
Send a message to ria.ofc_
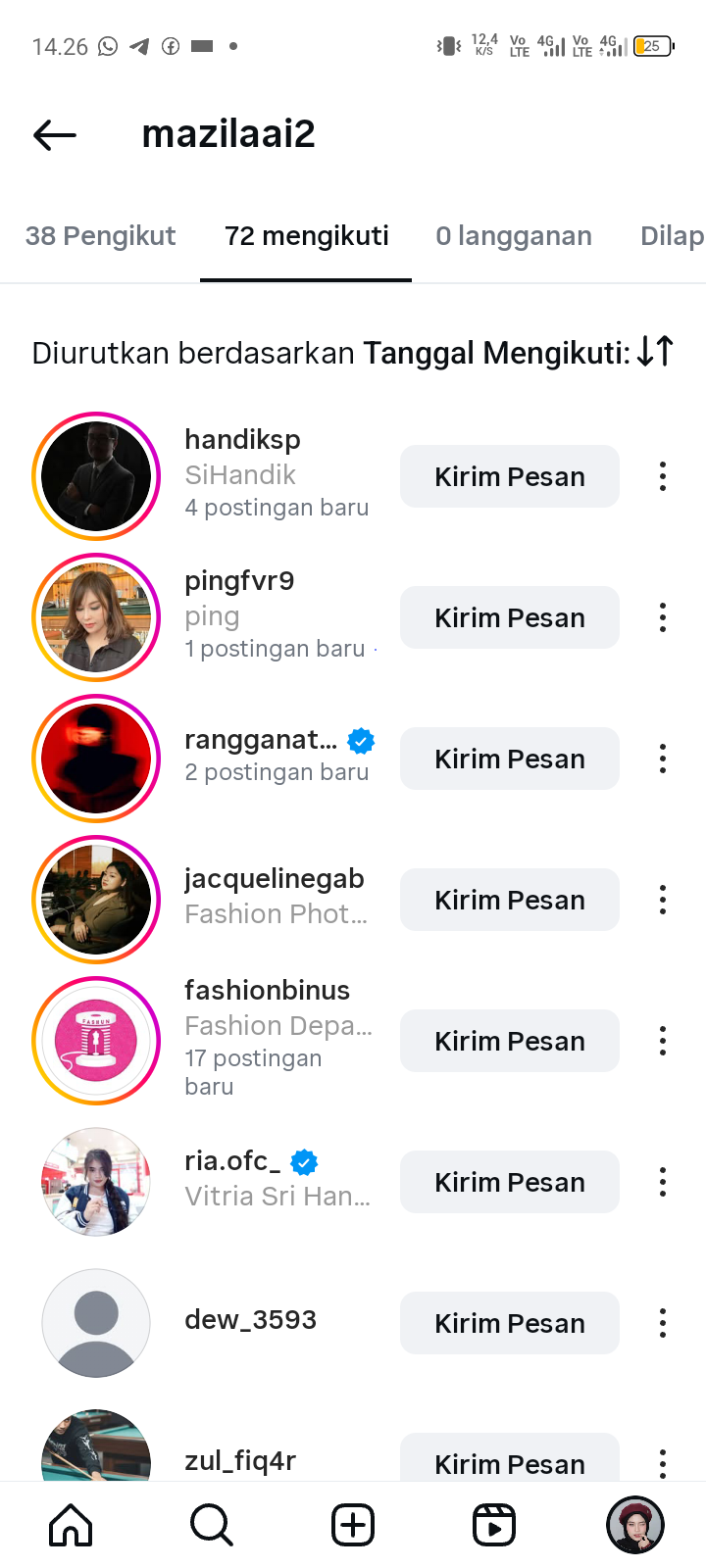509,1183
